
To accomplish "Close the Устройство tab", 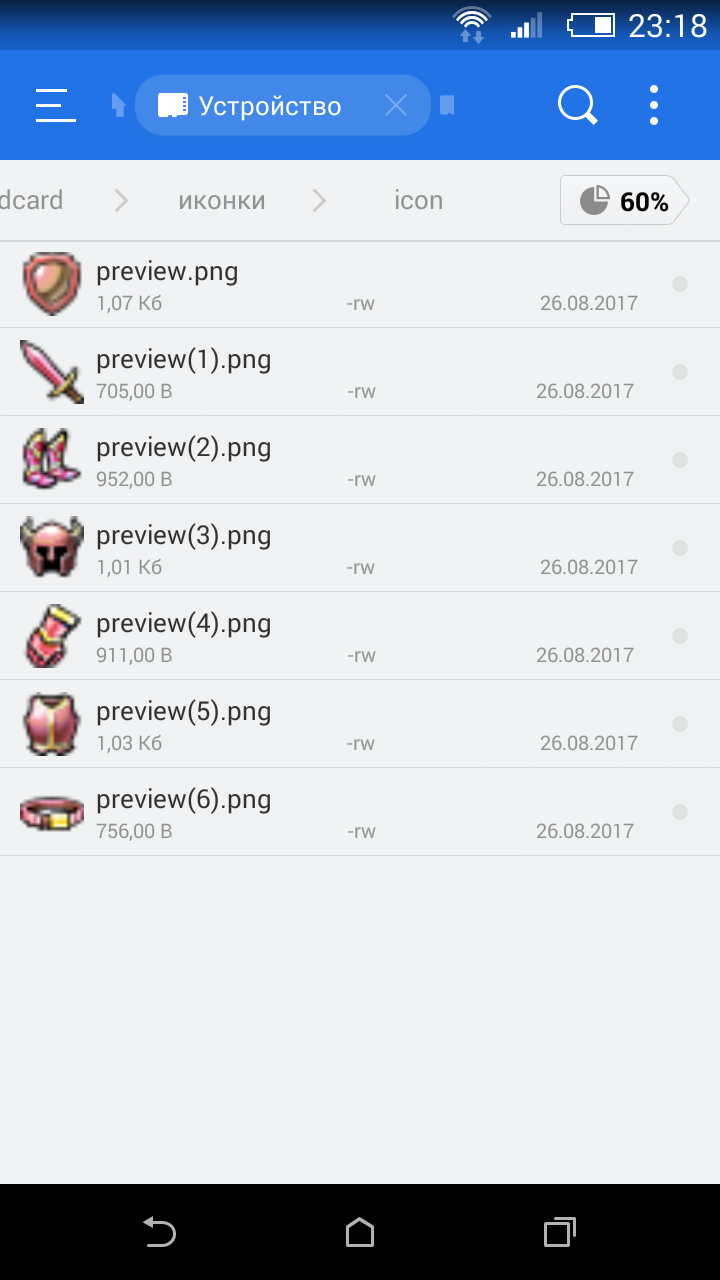I will pos(396,105).
